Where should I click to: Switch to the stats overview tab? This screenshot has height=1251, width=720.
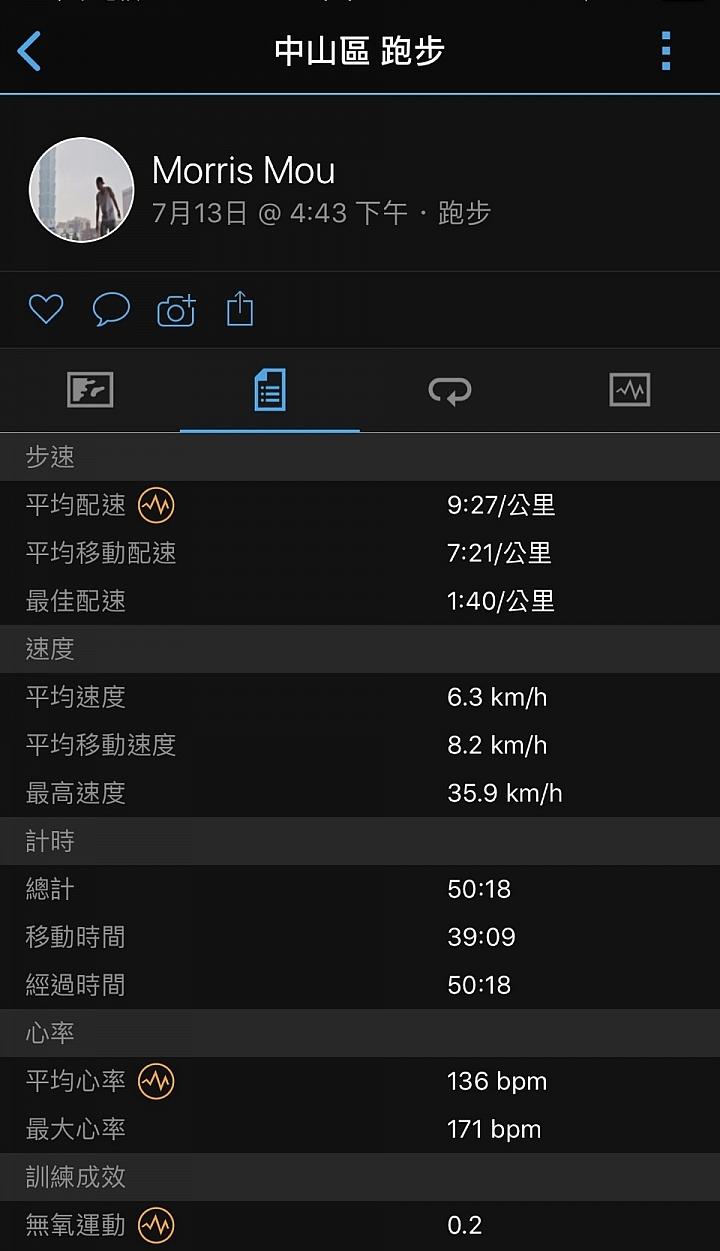click(90, 391)
